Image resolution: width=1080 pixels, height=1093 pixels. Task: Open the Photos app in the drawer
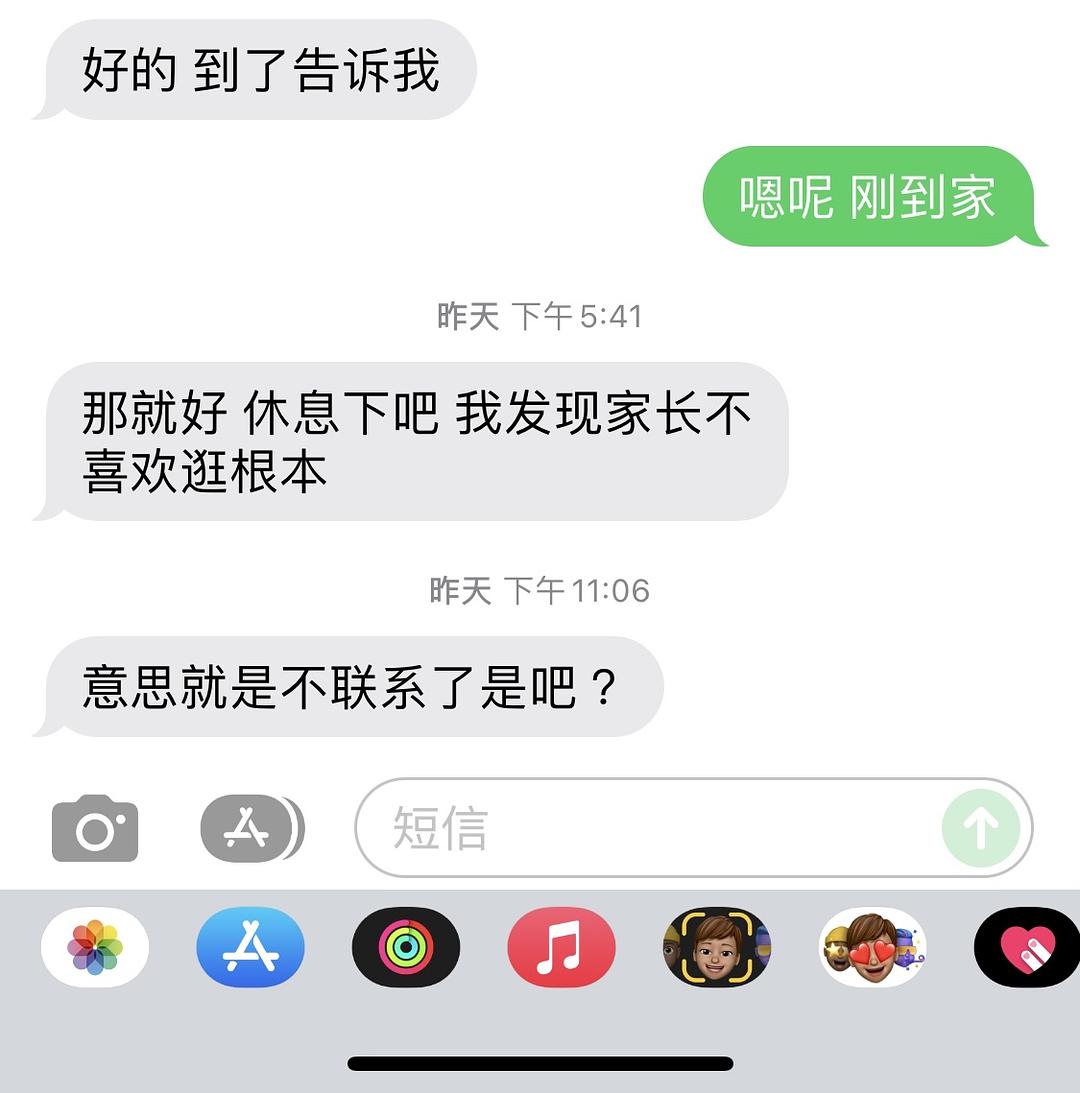click(95, 947)
